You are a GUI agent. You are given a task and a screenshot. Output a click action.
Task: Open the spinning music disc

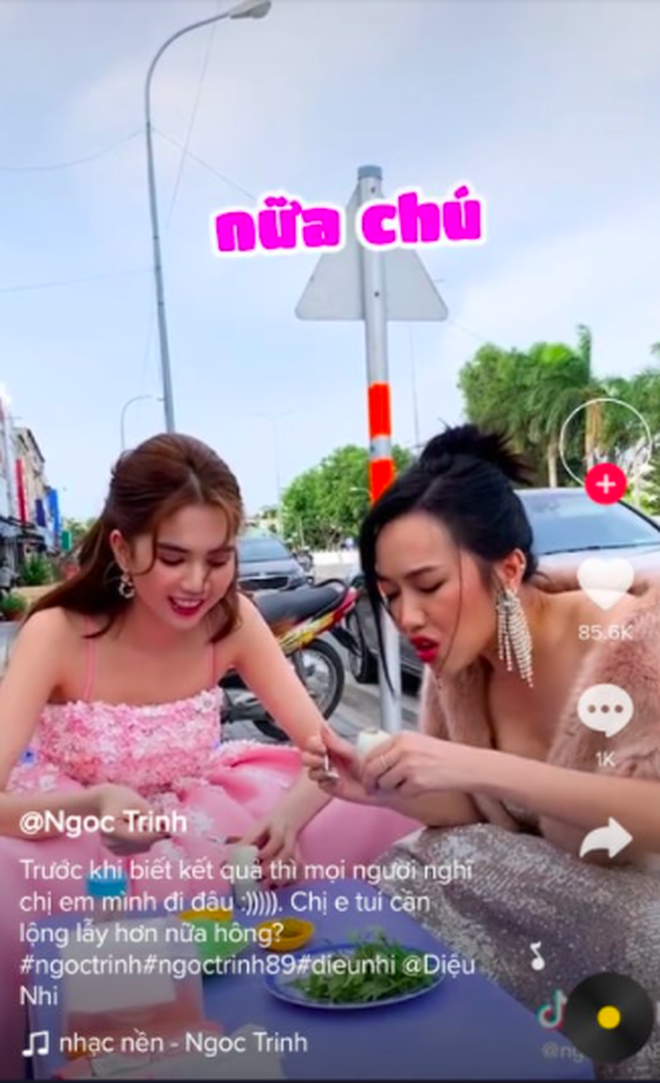[608, 1017]
